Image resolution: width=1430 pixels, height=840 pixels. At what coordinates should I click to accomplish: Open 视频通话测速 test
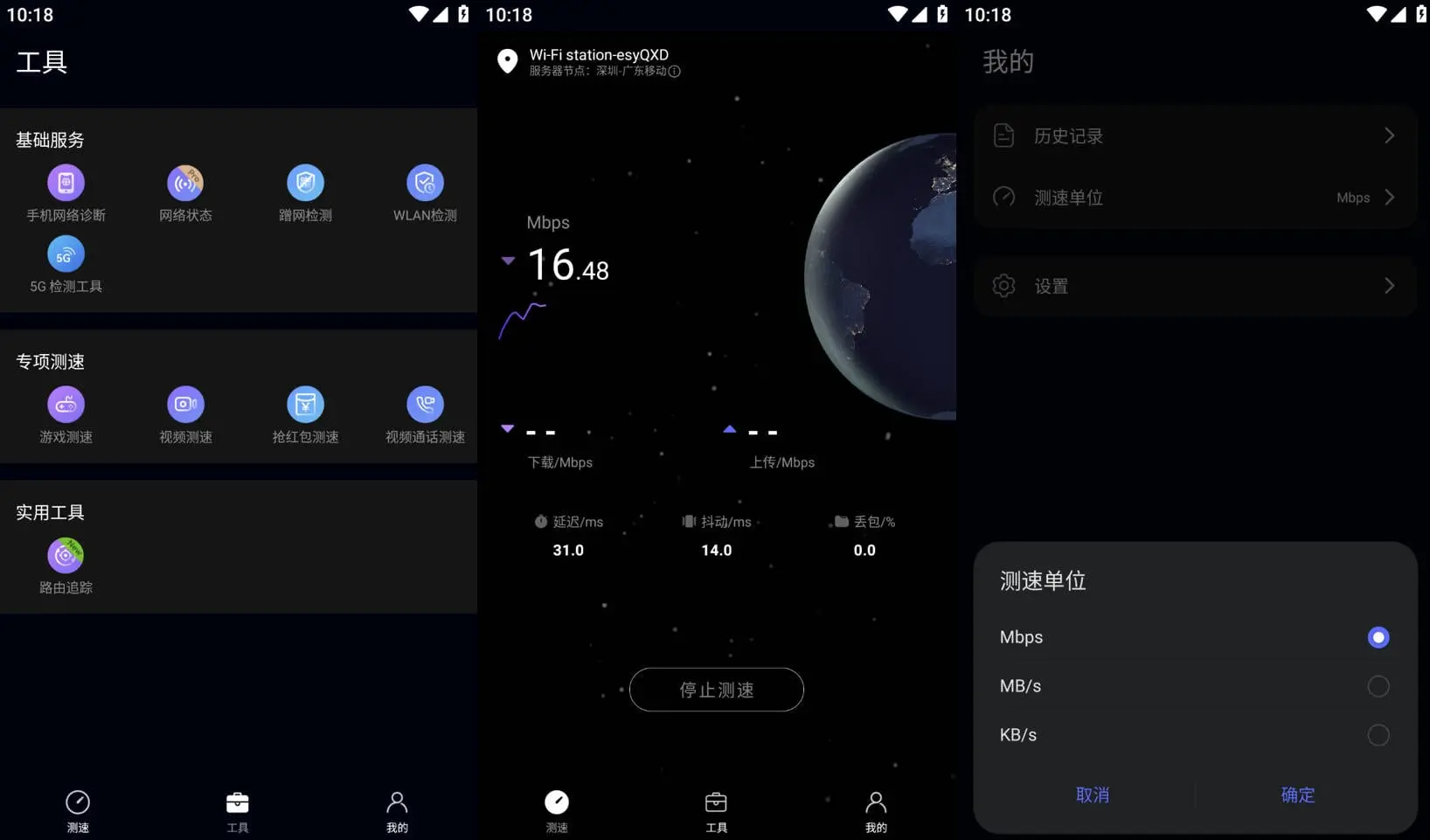tap(425, 406)
